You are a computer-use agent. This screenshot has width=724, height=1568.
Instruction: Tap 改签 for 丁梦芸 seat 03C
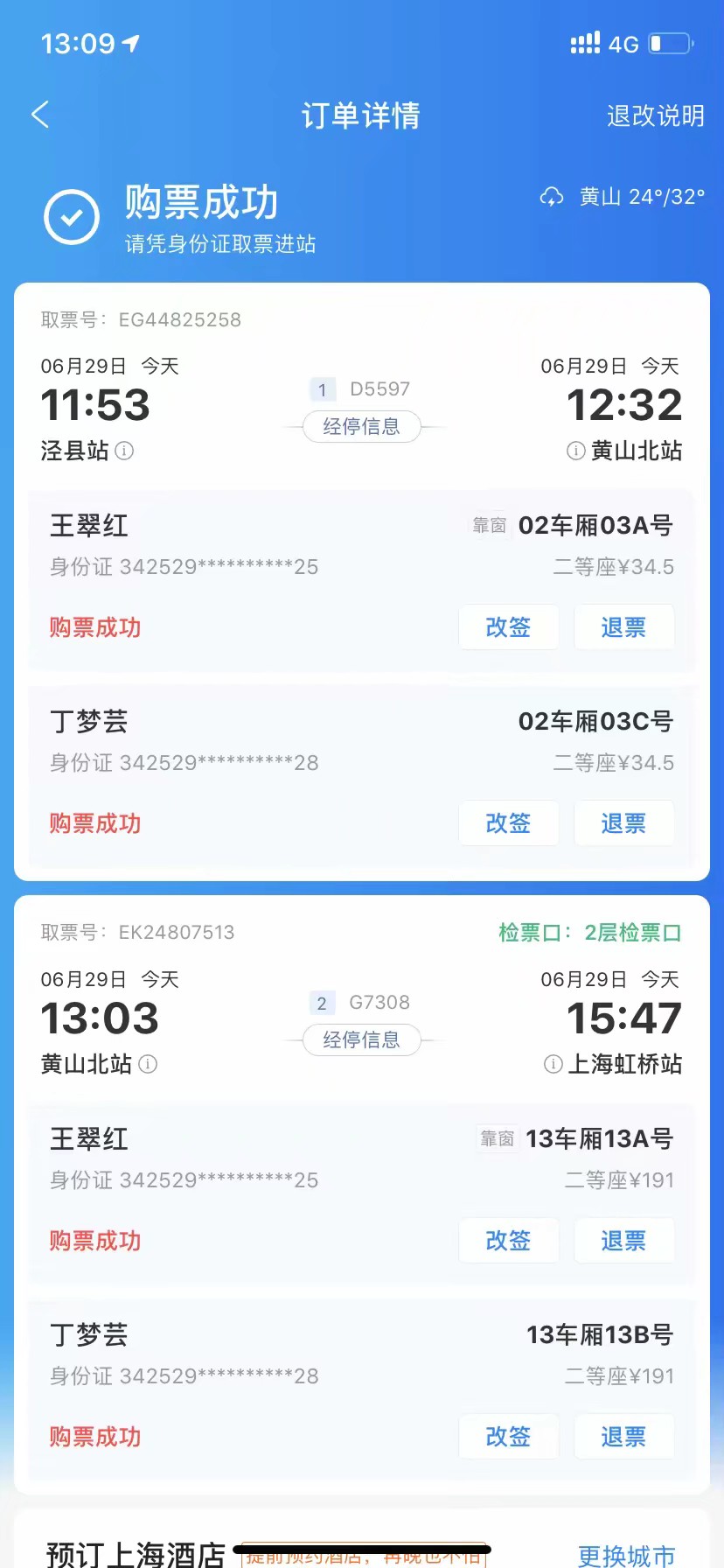click(508, 823)
